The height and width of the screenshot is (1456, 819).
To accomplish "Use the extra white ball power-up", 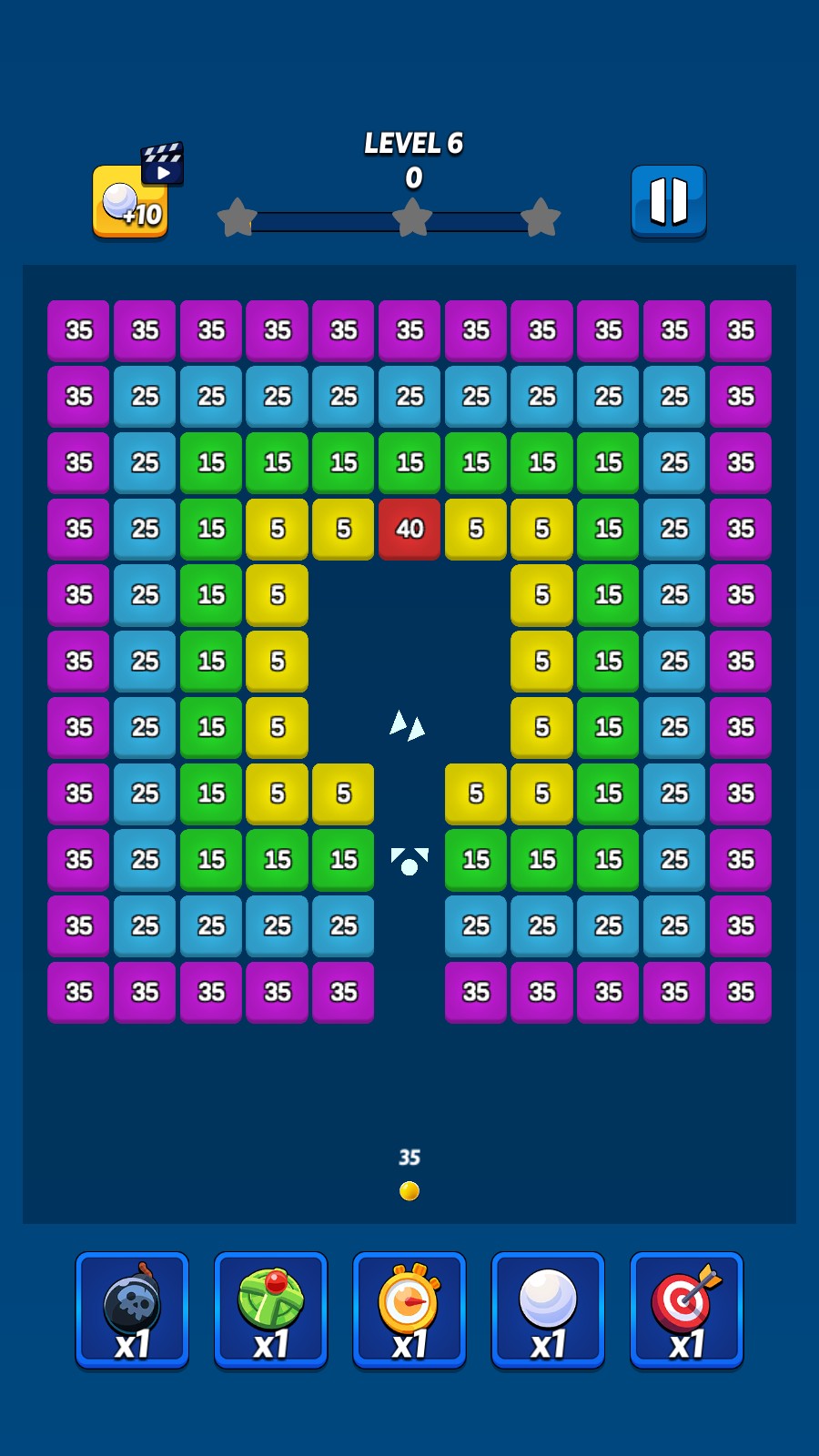I will pos(548,1309).
